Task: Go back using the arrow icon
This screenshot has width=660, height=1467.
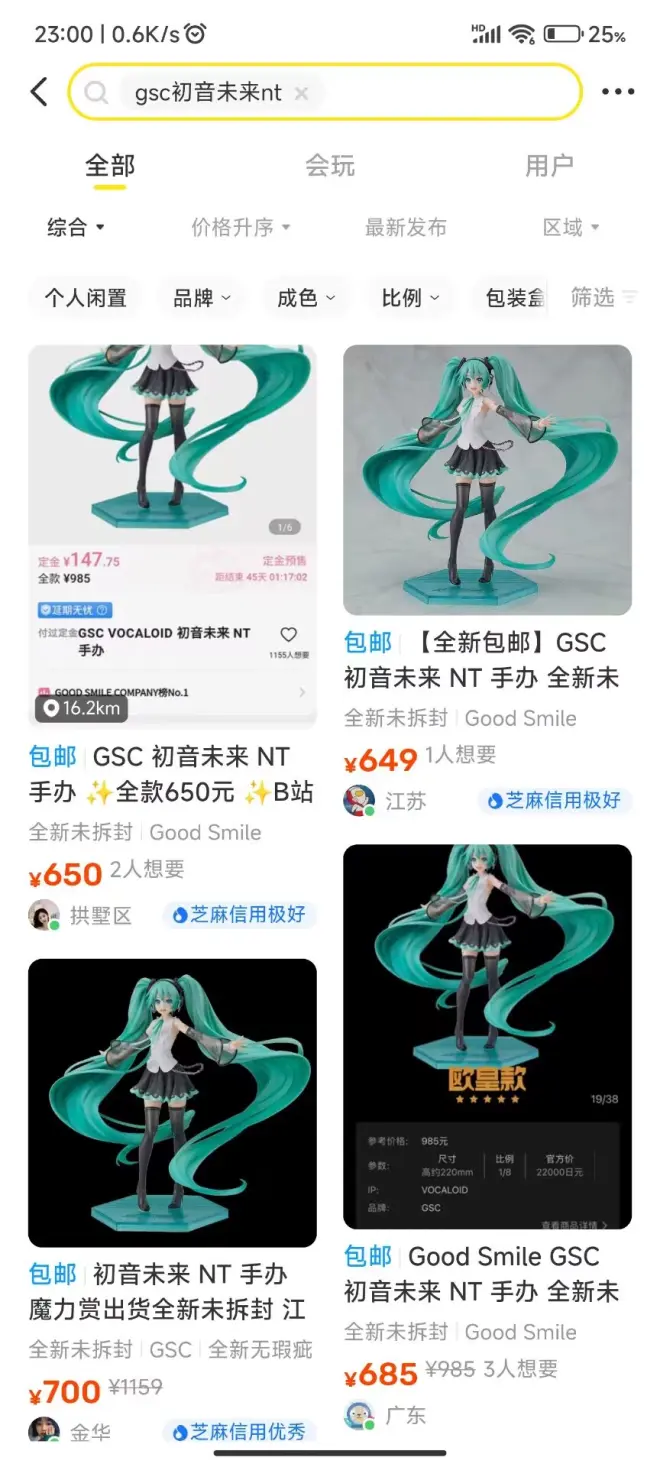Action: click(39, 92)
